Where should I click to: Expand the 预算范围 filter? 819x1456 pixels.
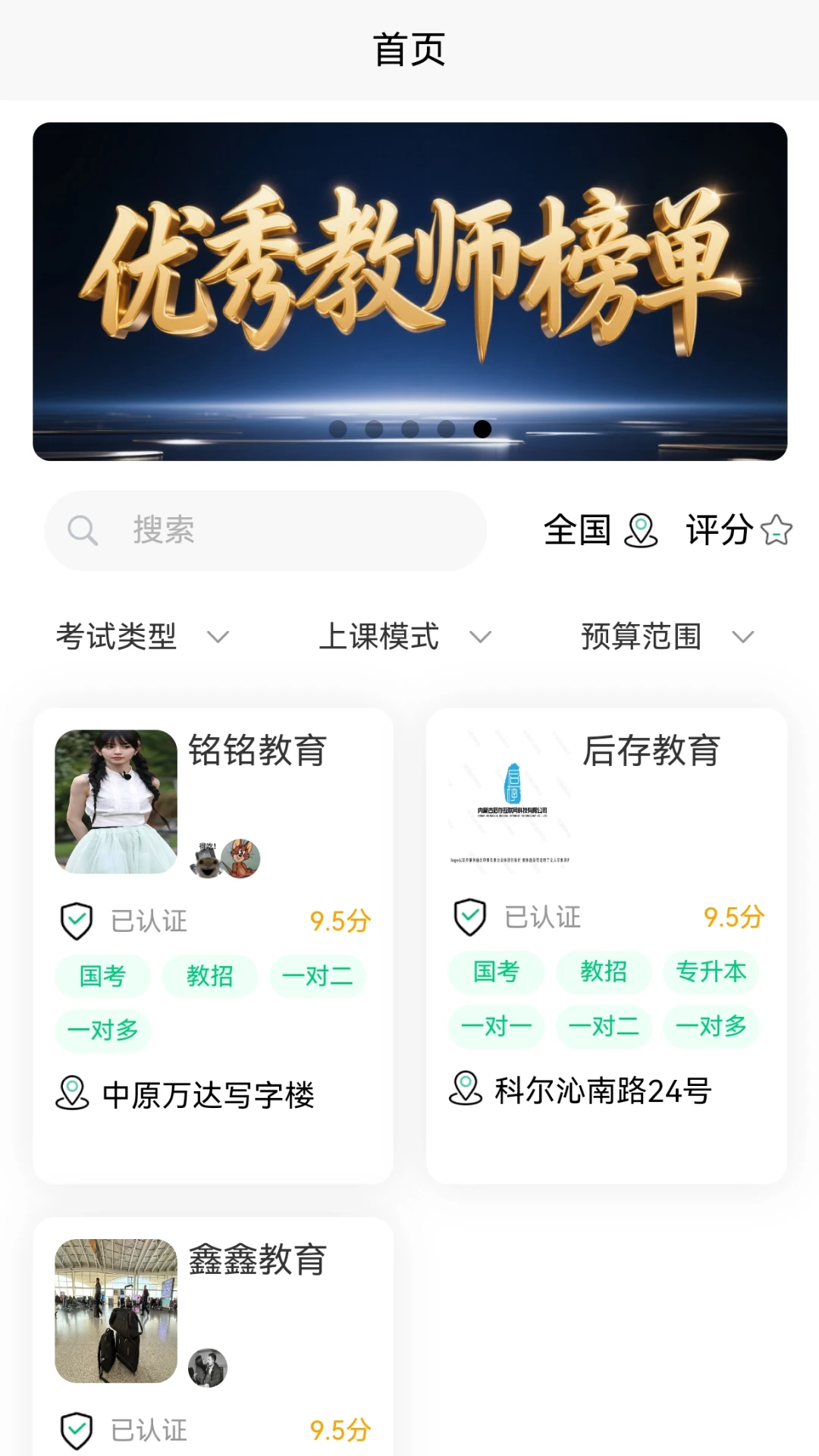click(x=667, y=636)
